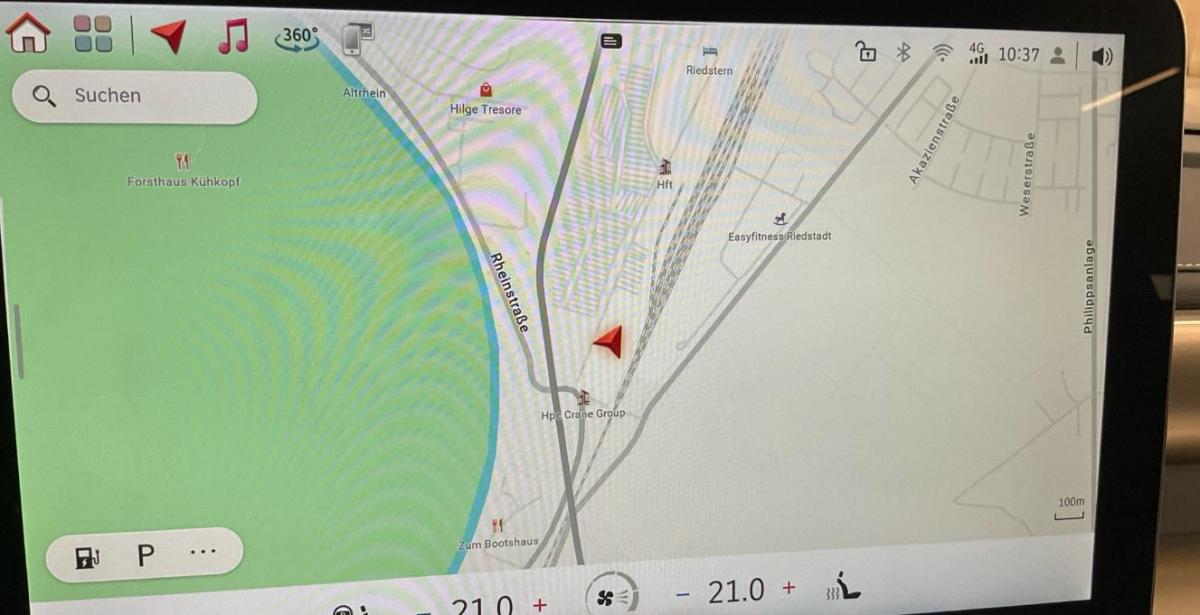Select the Hilge Tresore place marker
Screen dimensions: 1200x615
click(x=486, y=89)
